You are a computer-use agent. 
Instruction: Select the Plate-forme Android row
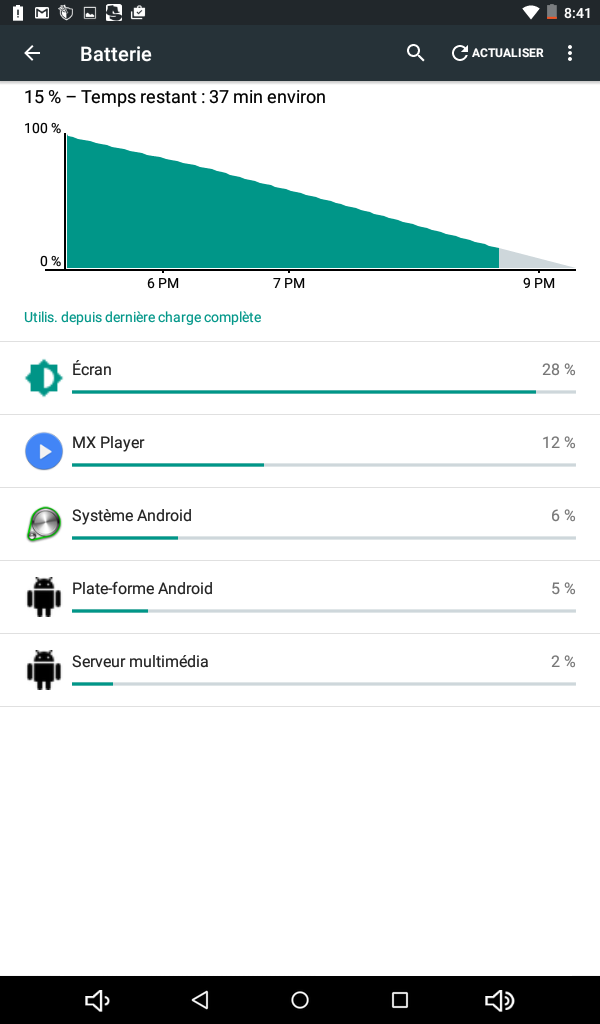[300, 597]
